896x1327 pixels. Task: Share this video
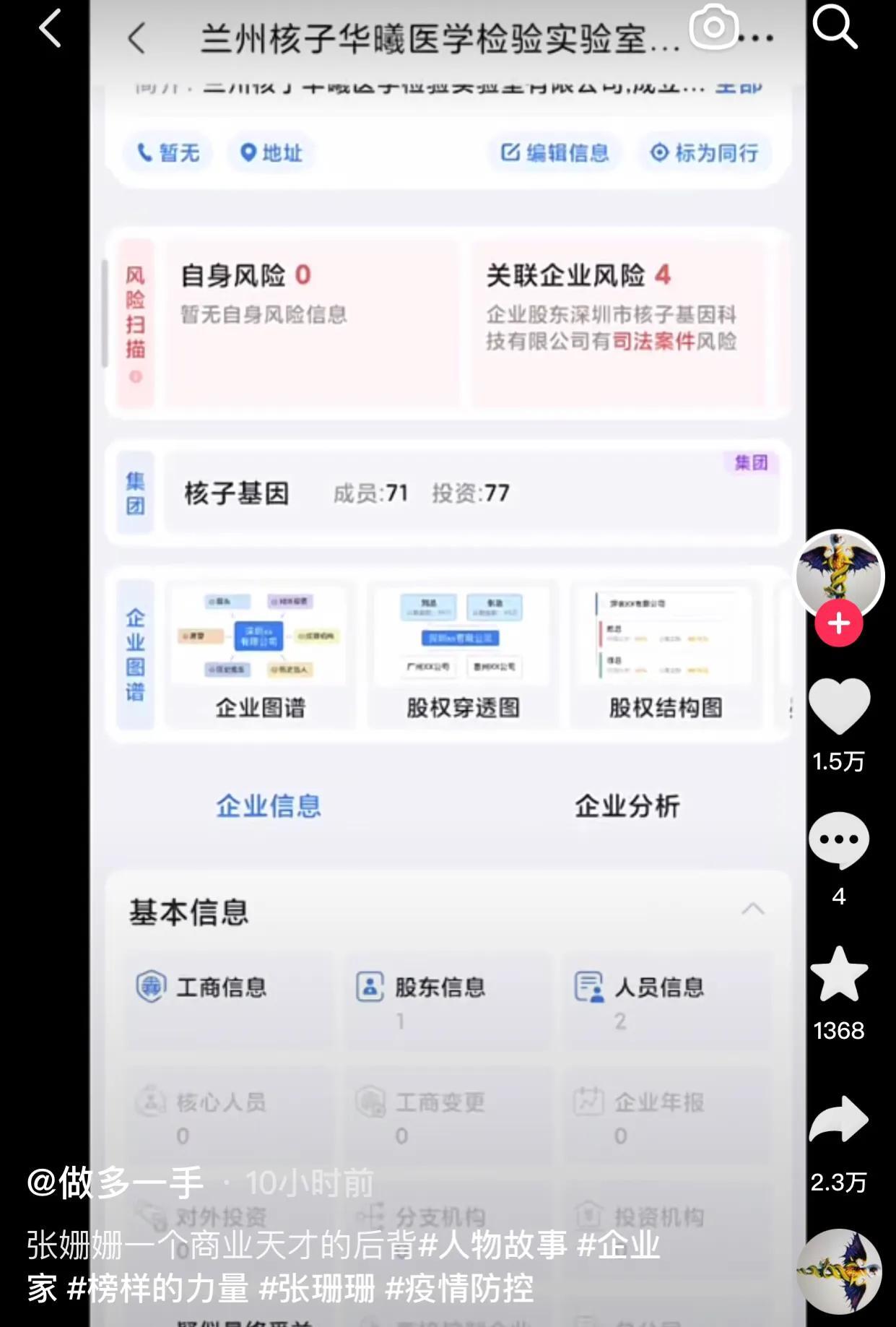838,1120
